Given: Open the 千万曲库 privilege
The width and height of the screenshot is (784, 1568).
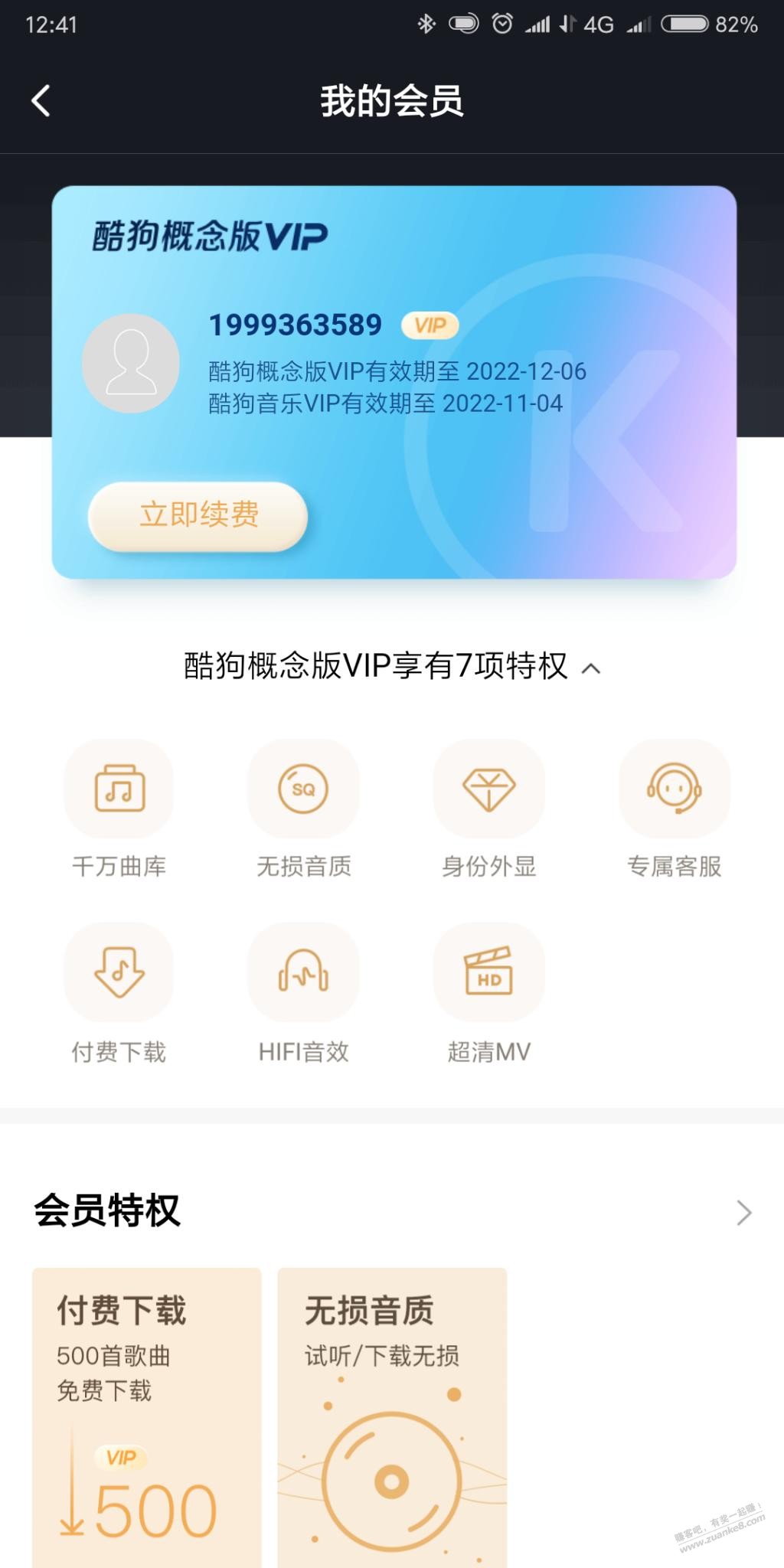Looking at the screenshot, I should click(x=119, y=789).
